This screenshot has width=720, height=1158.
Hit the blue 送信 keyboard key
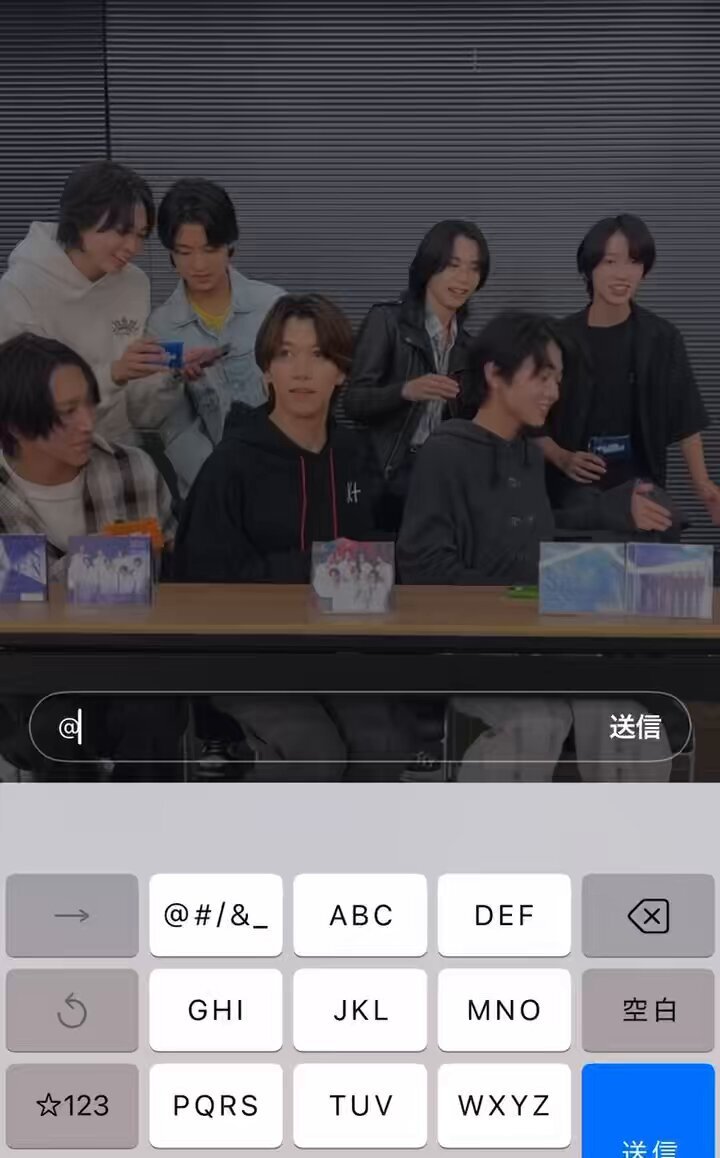pos(648,1111)
